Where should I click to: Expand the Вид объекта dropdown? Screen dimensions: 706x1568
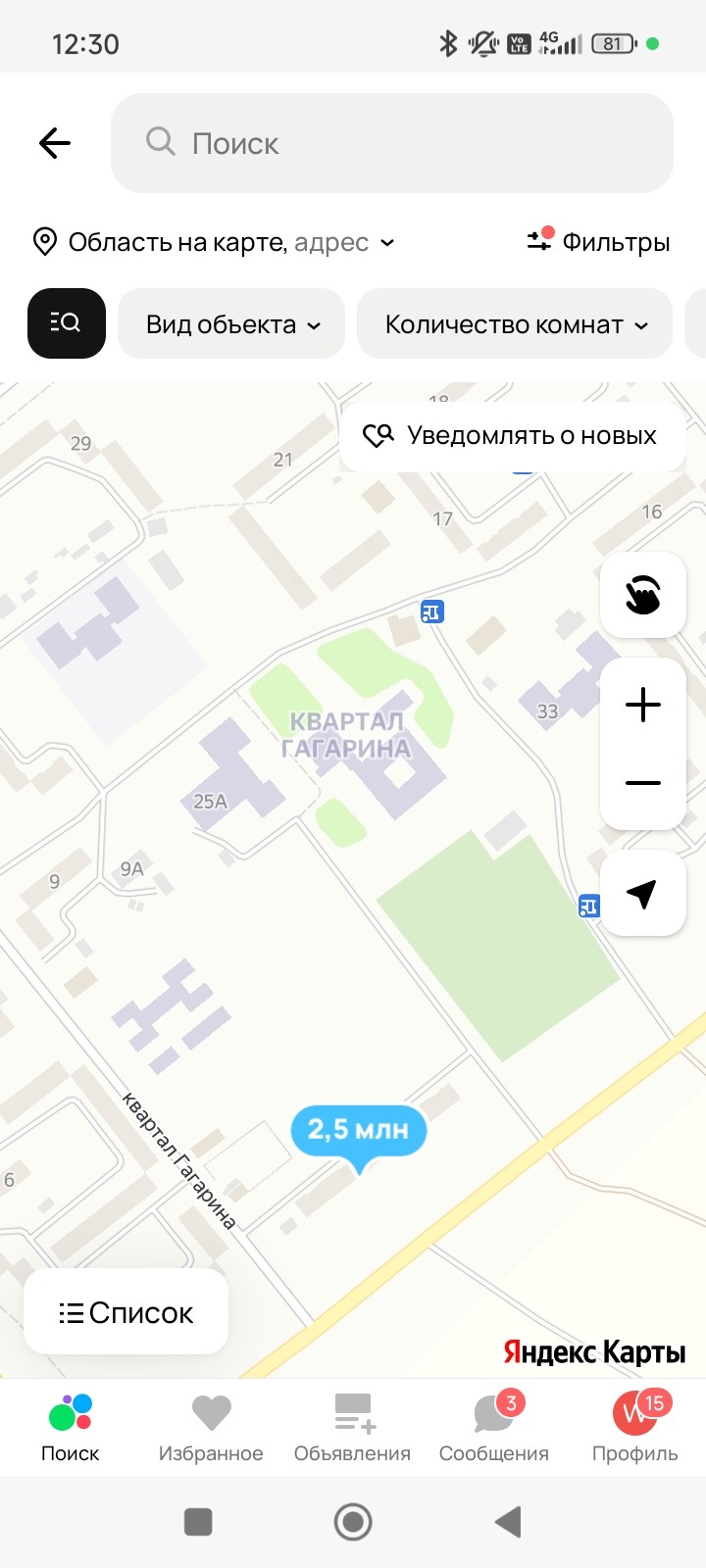[x=231, y=324]
